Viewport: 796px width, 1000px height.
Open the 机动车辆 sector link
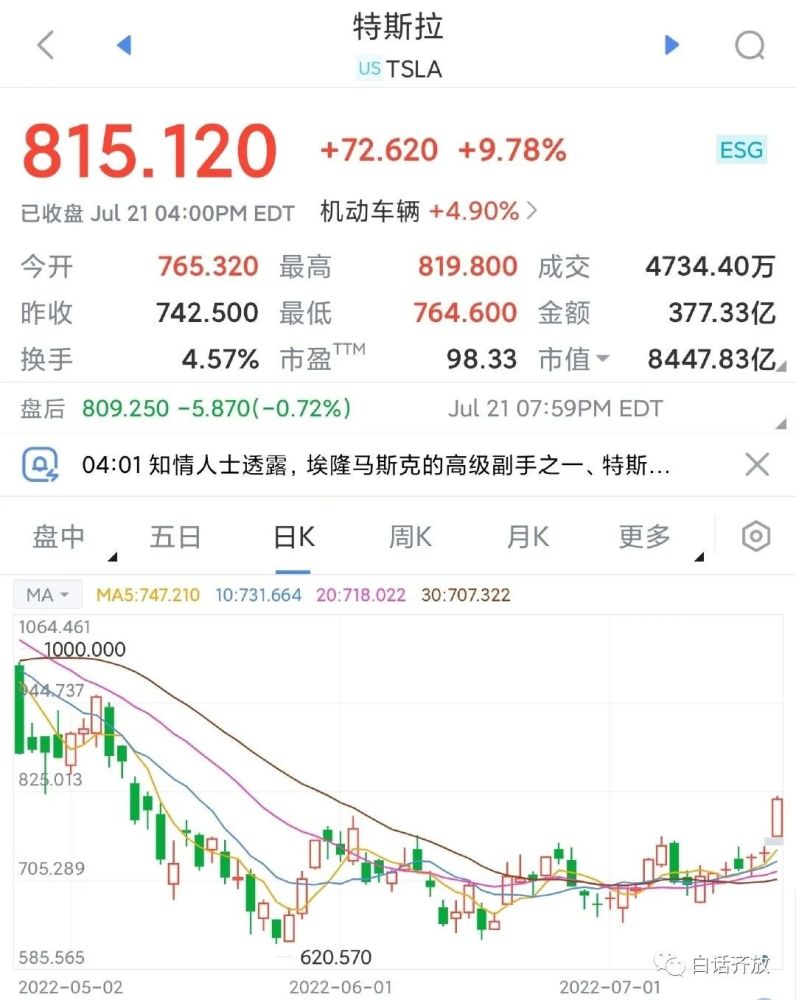(429, 212)
